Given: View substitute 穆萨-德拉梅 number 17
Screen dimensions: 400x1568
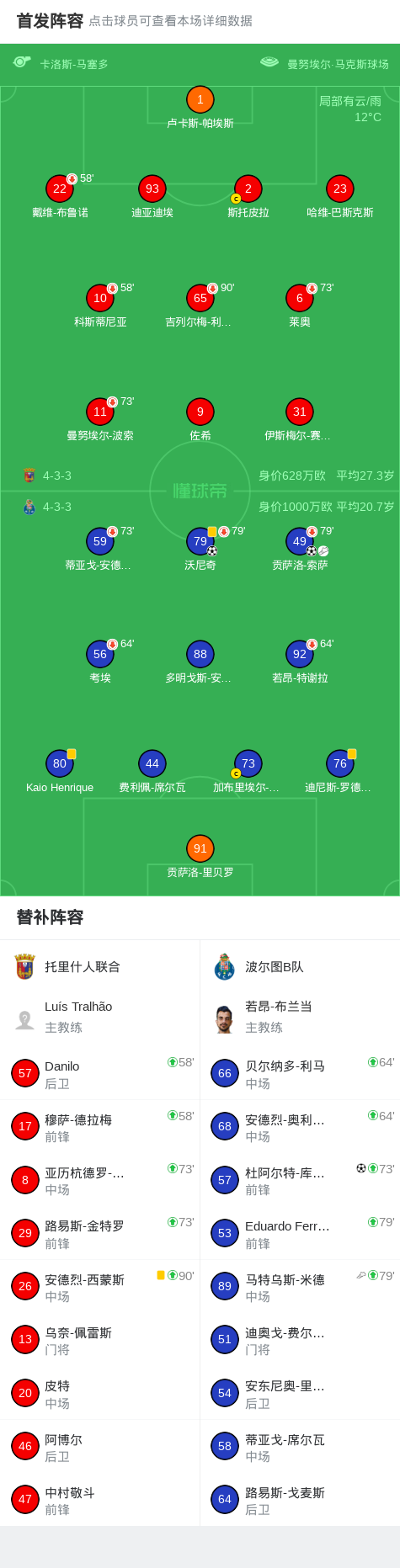Looking at the screenshot, I should (x=100, y=1127).
